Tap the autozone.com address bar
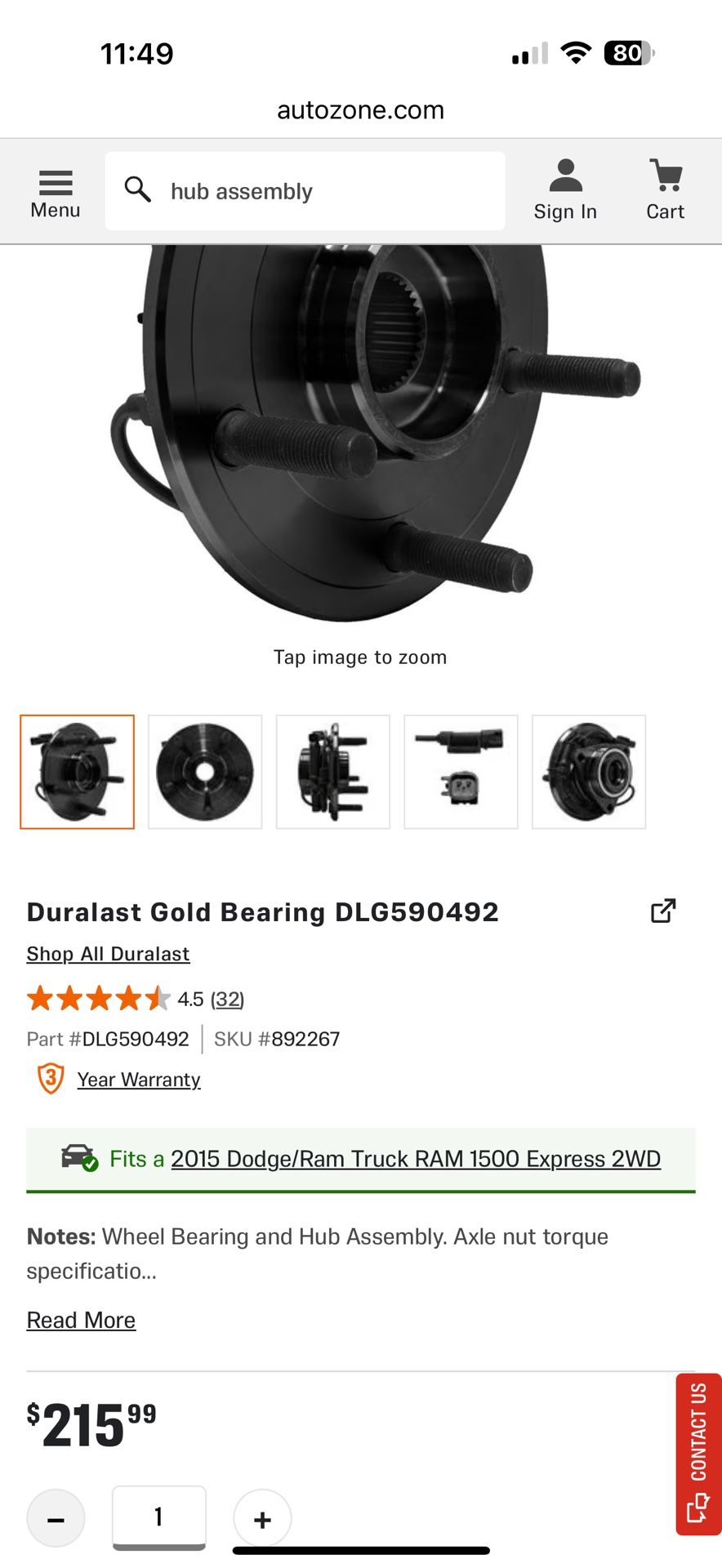Viewport: 722px width, 1568px height. pos(360,110)
